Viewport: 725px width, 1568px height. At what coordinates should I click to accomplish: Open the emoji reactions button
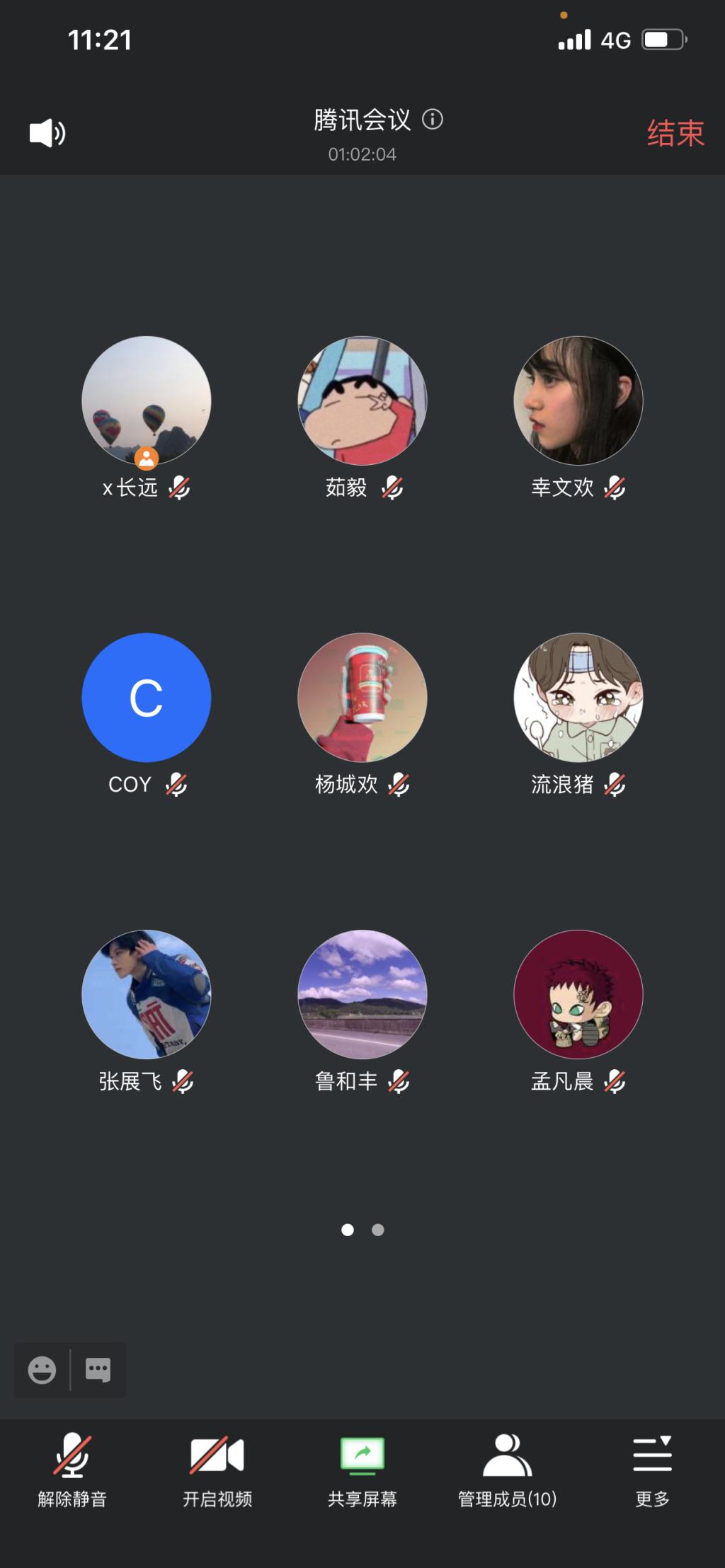[x=42, y=1370]
